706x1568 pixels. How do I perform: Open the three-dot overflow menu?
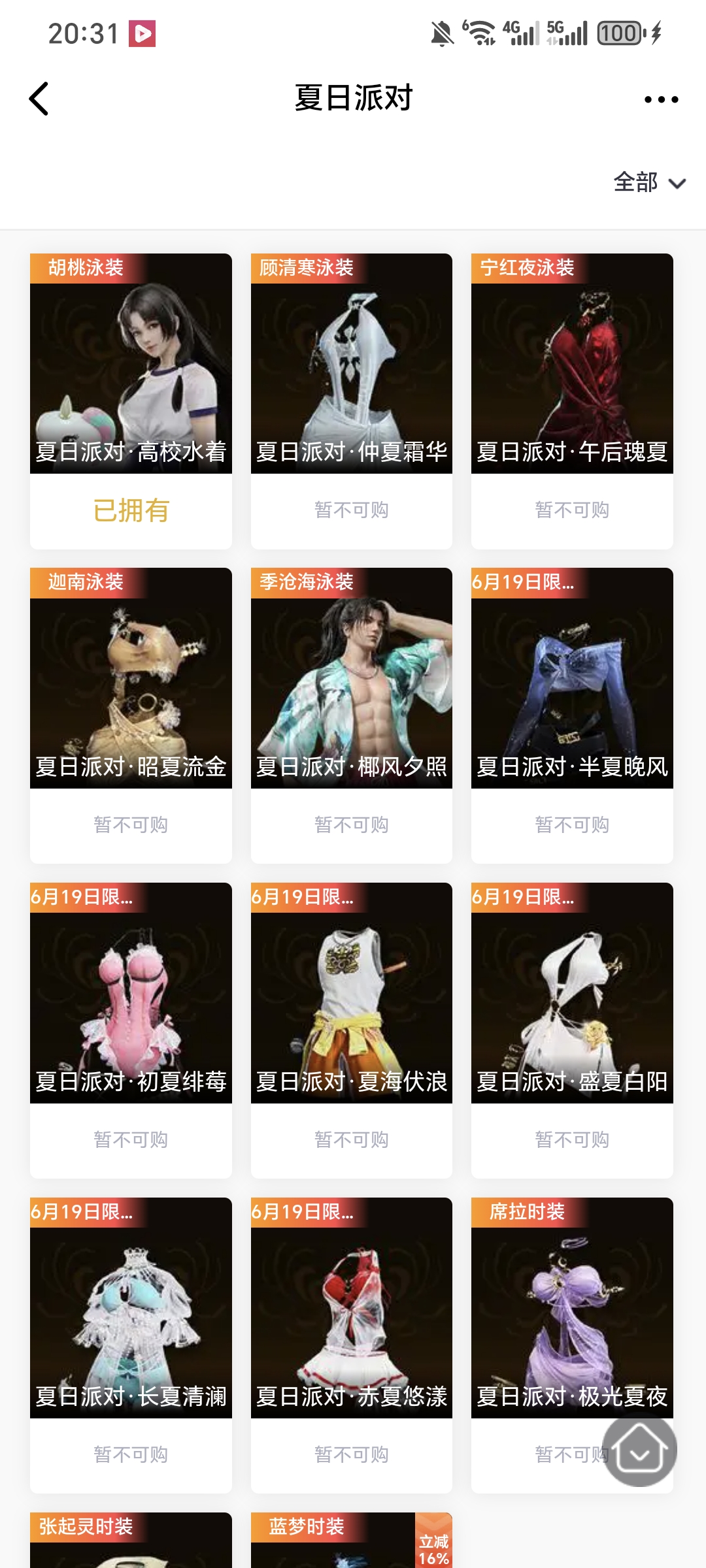[661, 99]
